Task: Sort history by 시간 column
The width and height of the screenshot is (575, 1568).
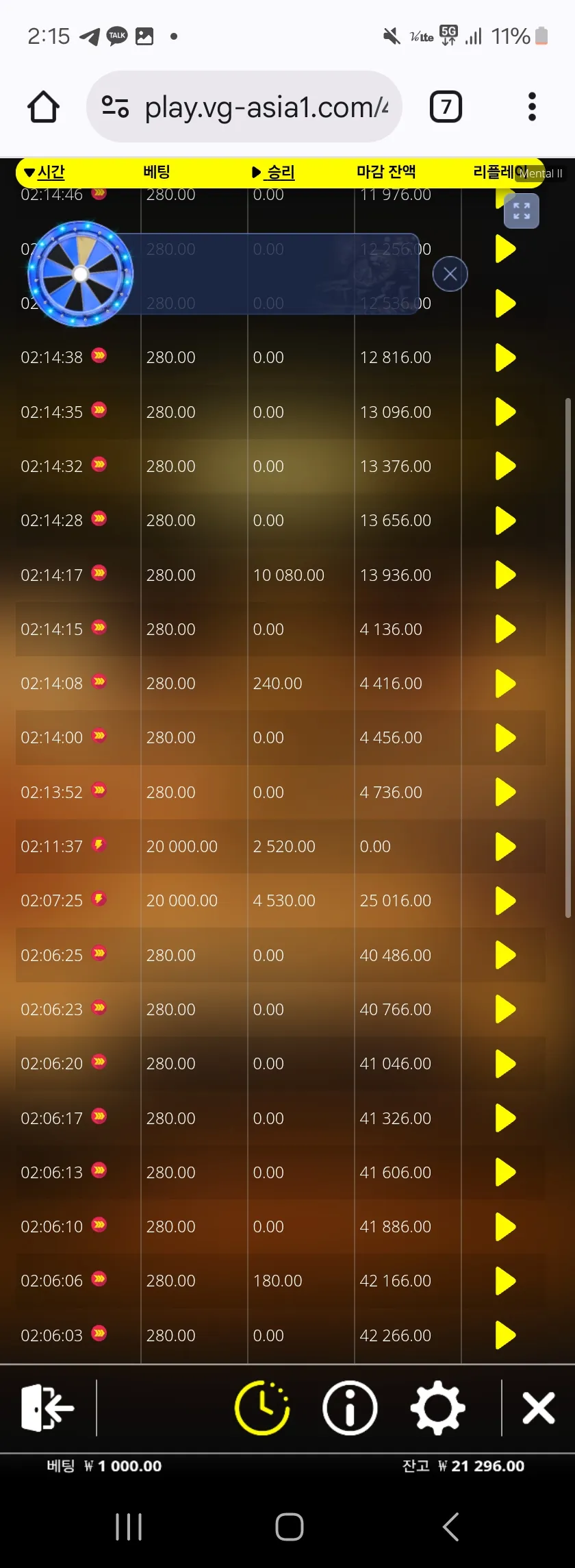Action: [x=44, y=172]
